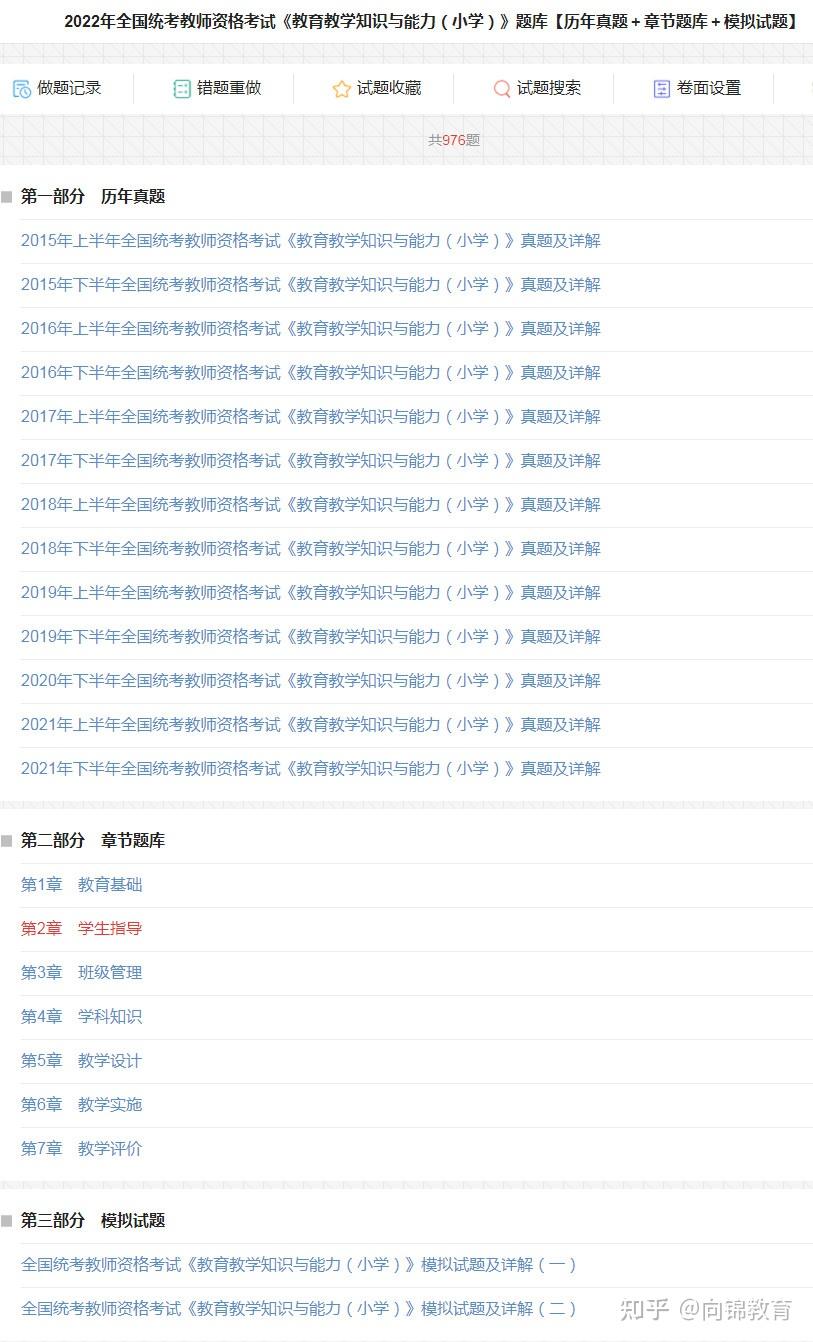The image size is (813, 1342).
Task: Open 第4章 学科知识
Action: [82, 1017]
